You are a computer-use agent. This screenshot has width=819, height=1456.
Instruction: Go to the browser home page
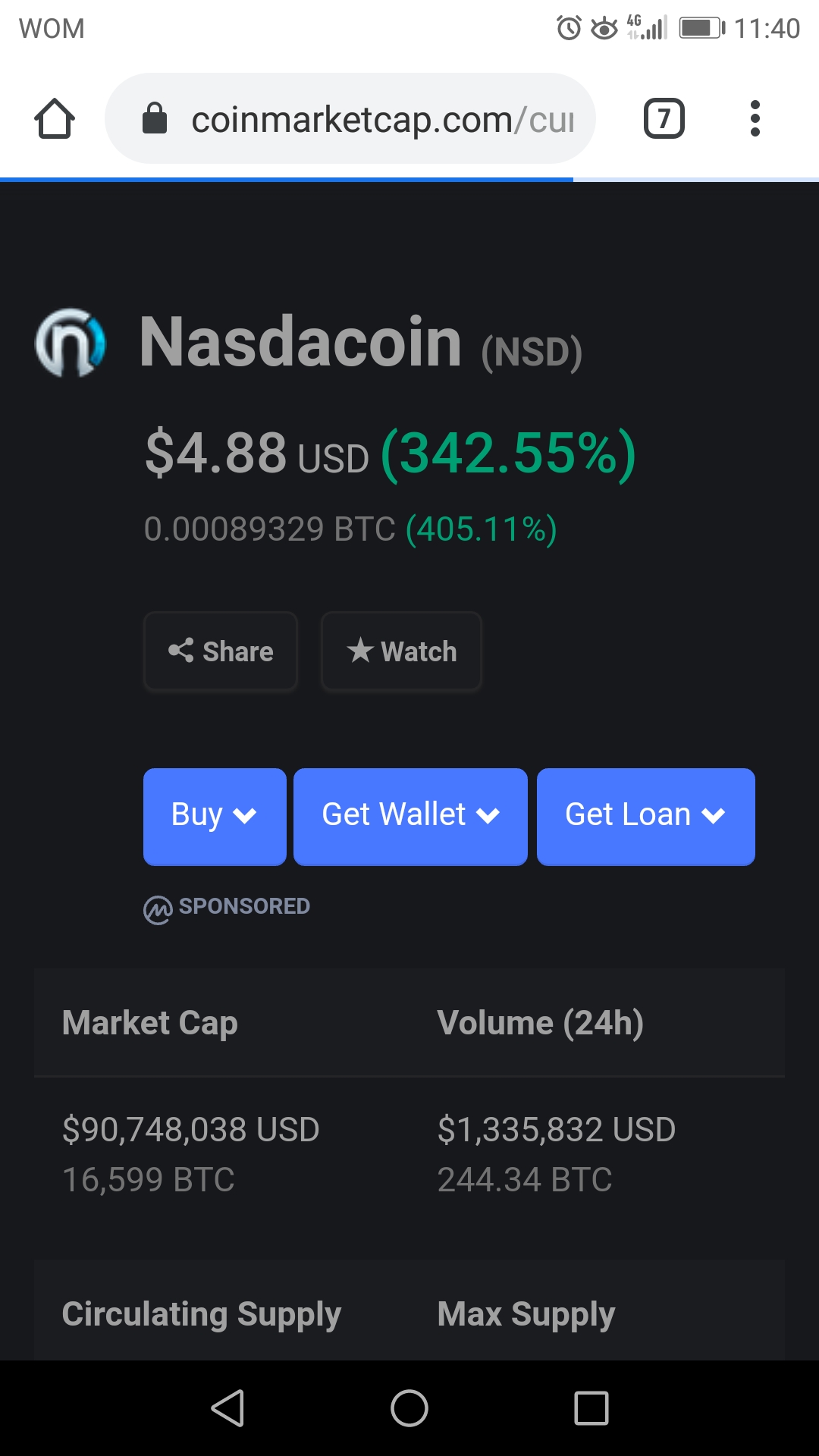coord(55,119)
